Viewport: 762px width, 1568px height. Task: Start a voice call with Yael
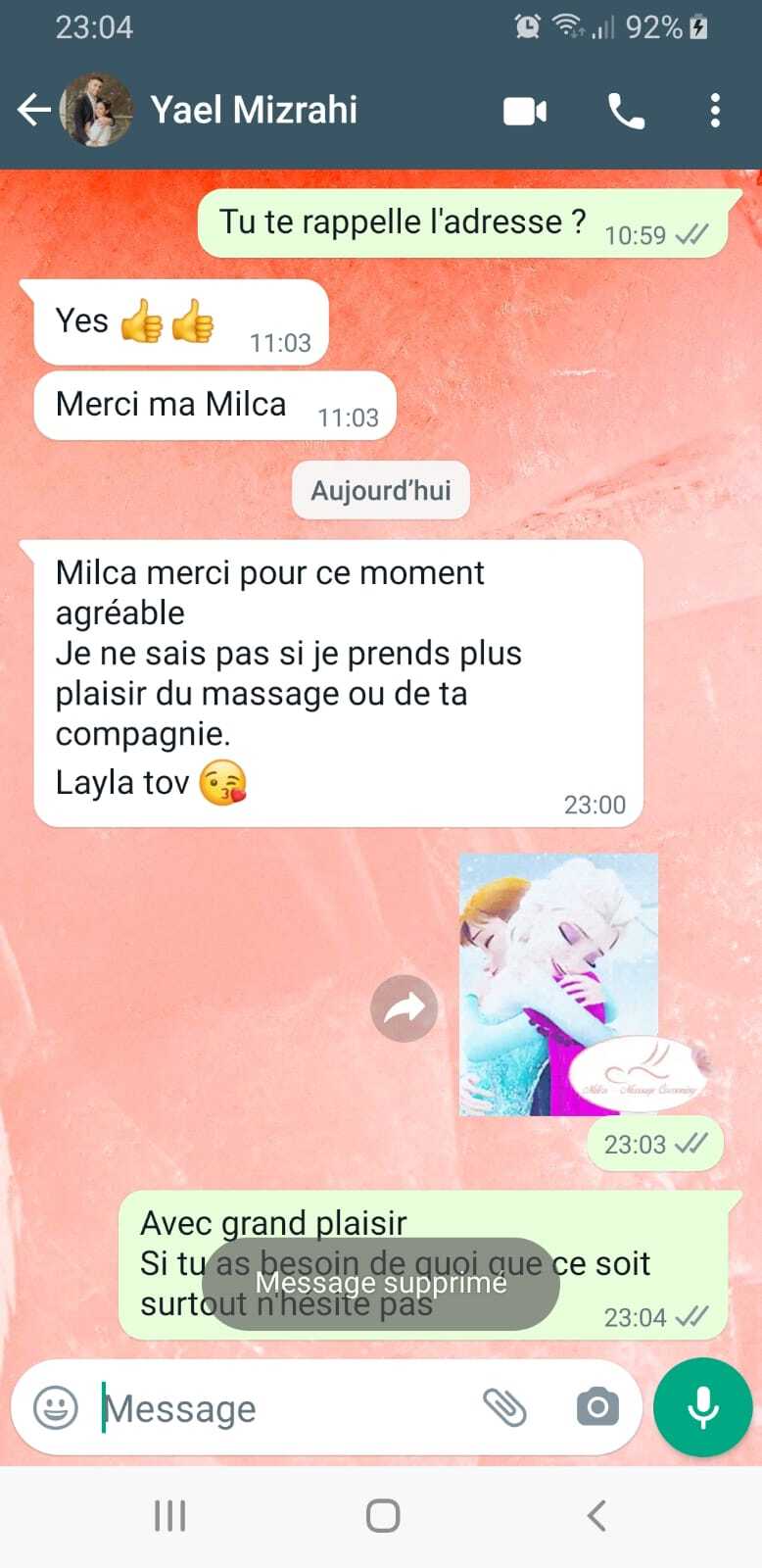point(626,111)
